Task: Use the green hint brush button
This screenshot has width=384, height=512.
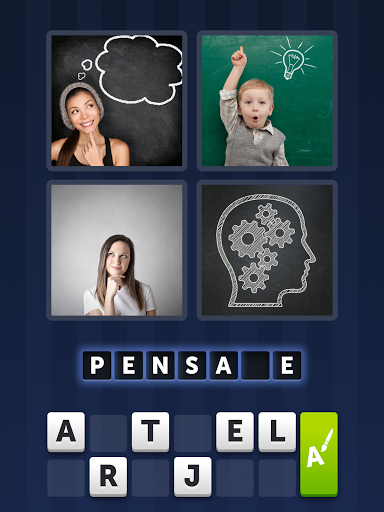Action: click(x=319, y=454)
